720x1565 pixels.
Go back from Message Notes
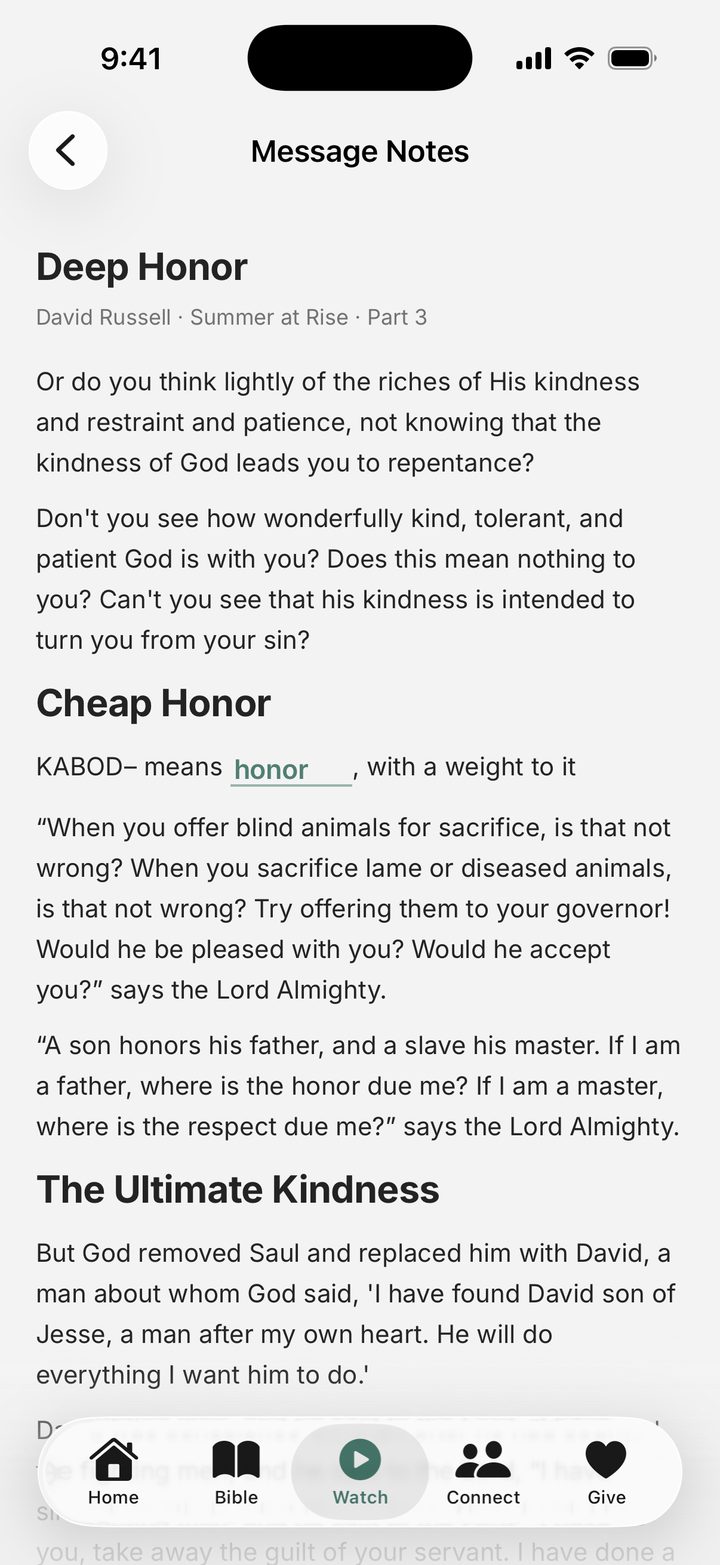(x=67, y=151)
